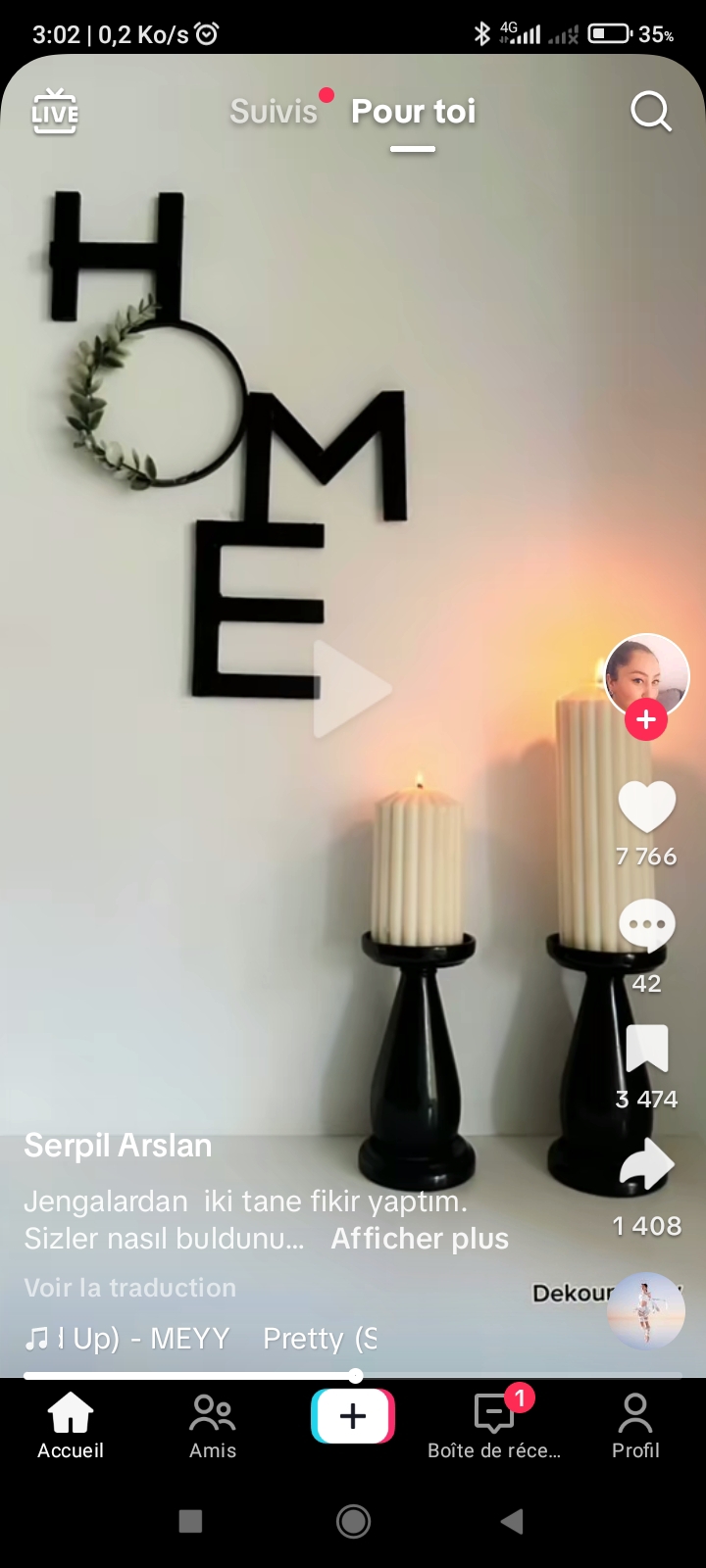This screenshot has height=1568, width=706.
Task: Share the video with the arrow icon
Action: coord(646,1167)
